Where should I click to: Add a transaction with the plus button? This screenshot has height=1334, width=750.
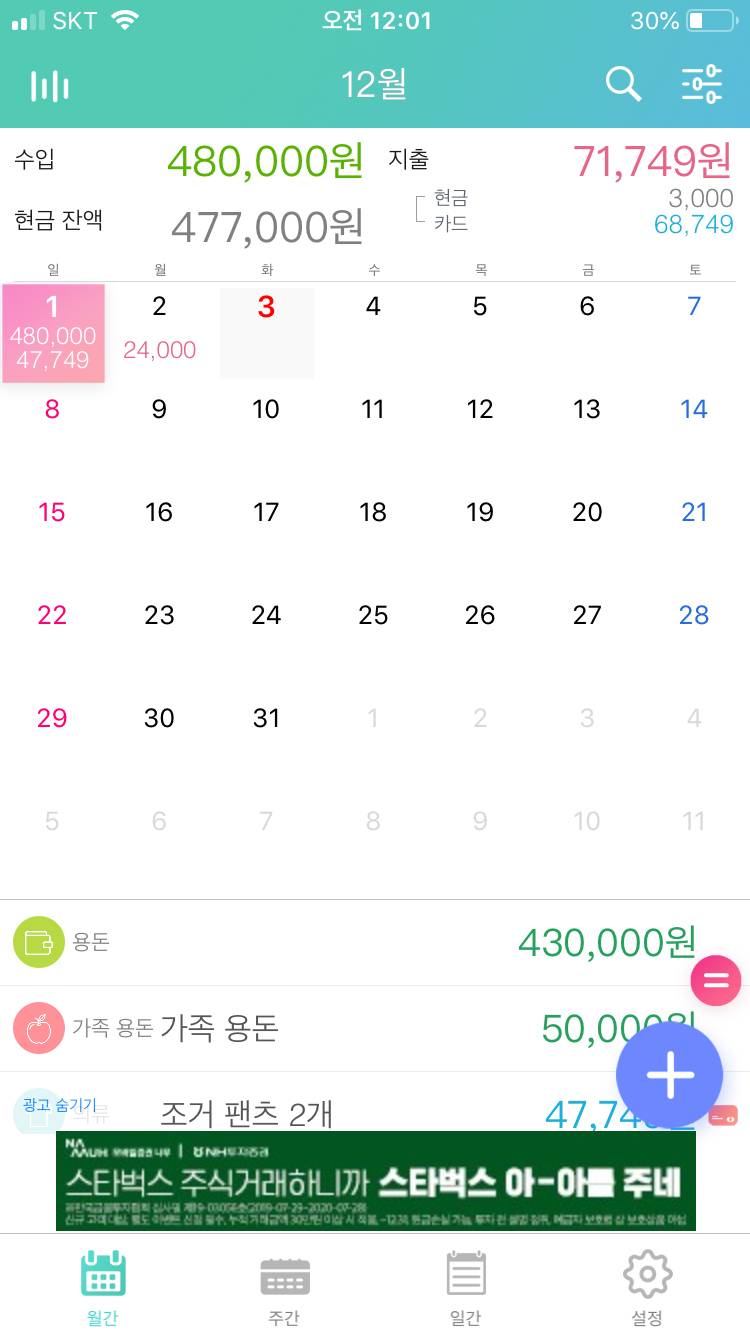tap(669, 1074)
